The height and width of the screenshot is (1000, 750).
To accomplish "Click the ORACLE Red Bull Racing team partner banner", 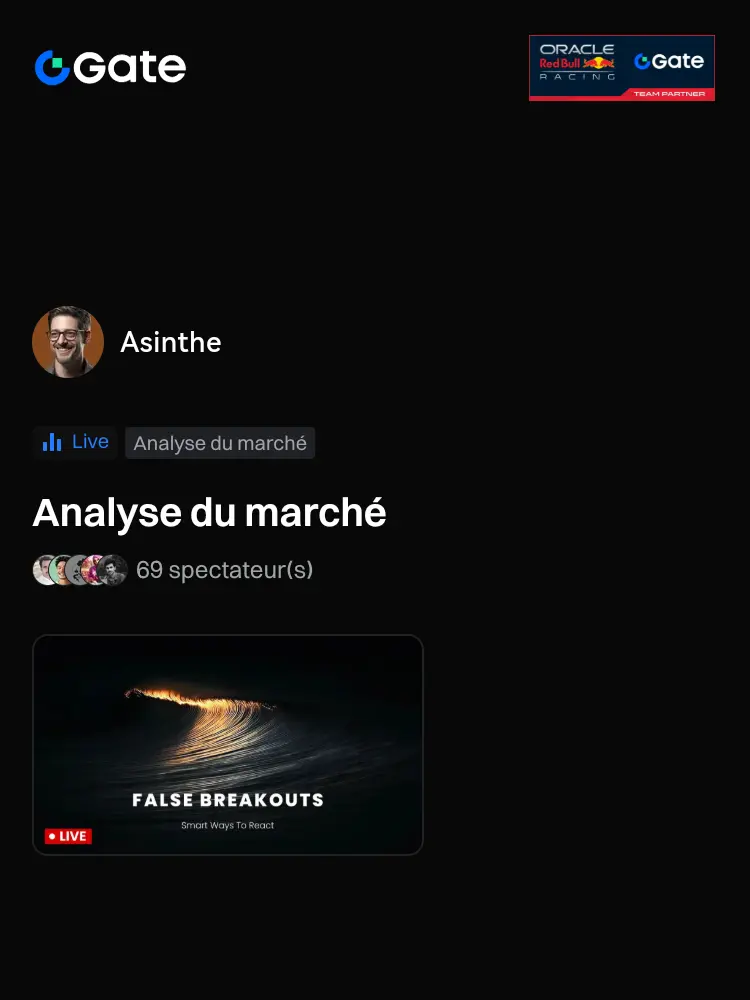I will 622,67.
